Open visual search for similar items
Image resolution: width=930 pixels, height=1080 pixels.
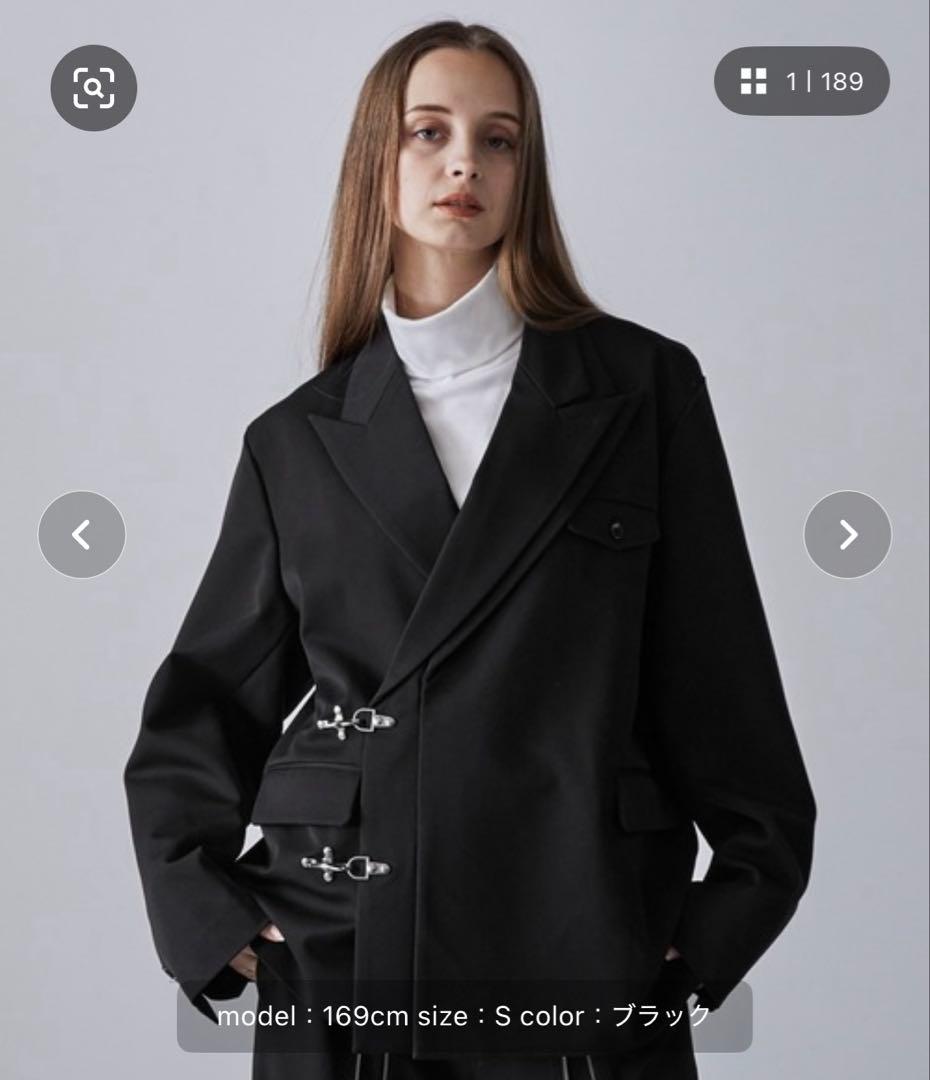[93, 88]
